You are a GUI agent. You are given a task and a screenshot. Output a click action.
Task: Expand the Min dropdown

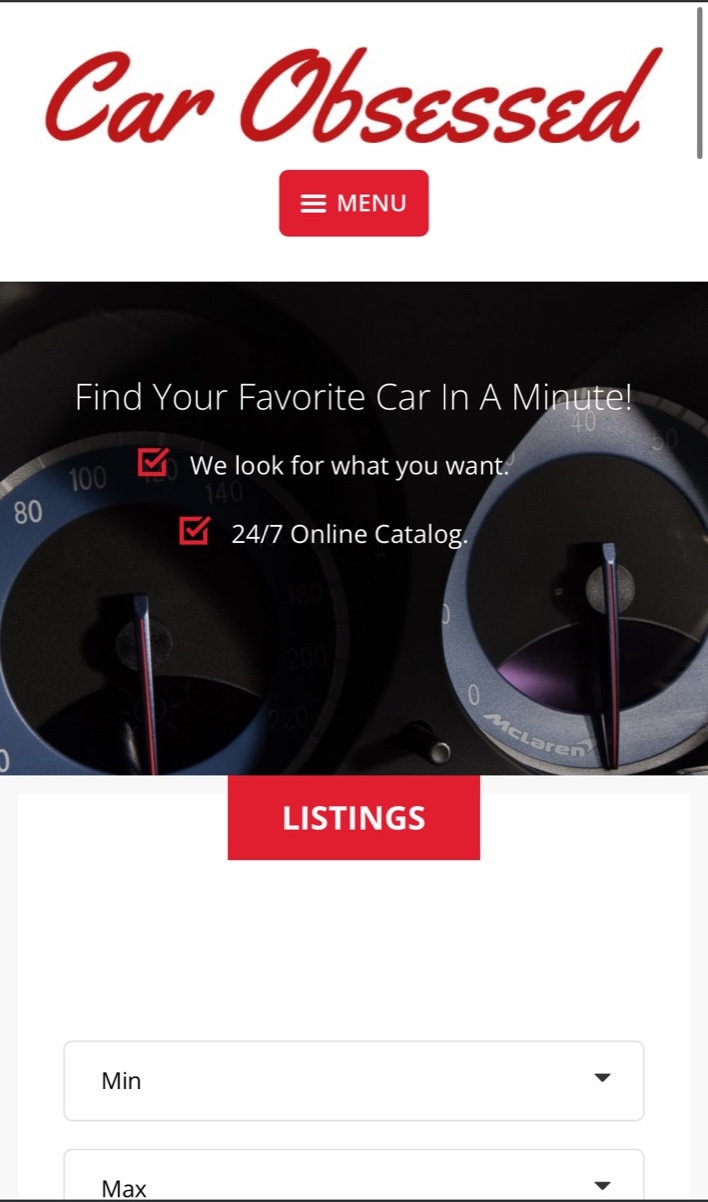pyautogui.click(x=353, y=1080)
